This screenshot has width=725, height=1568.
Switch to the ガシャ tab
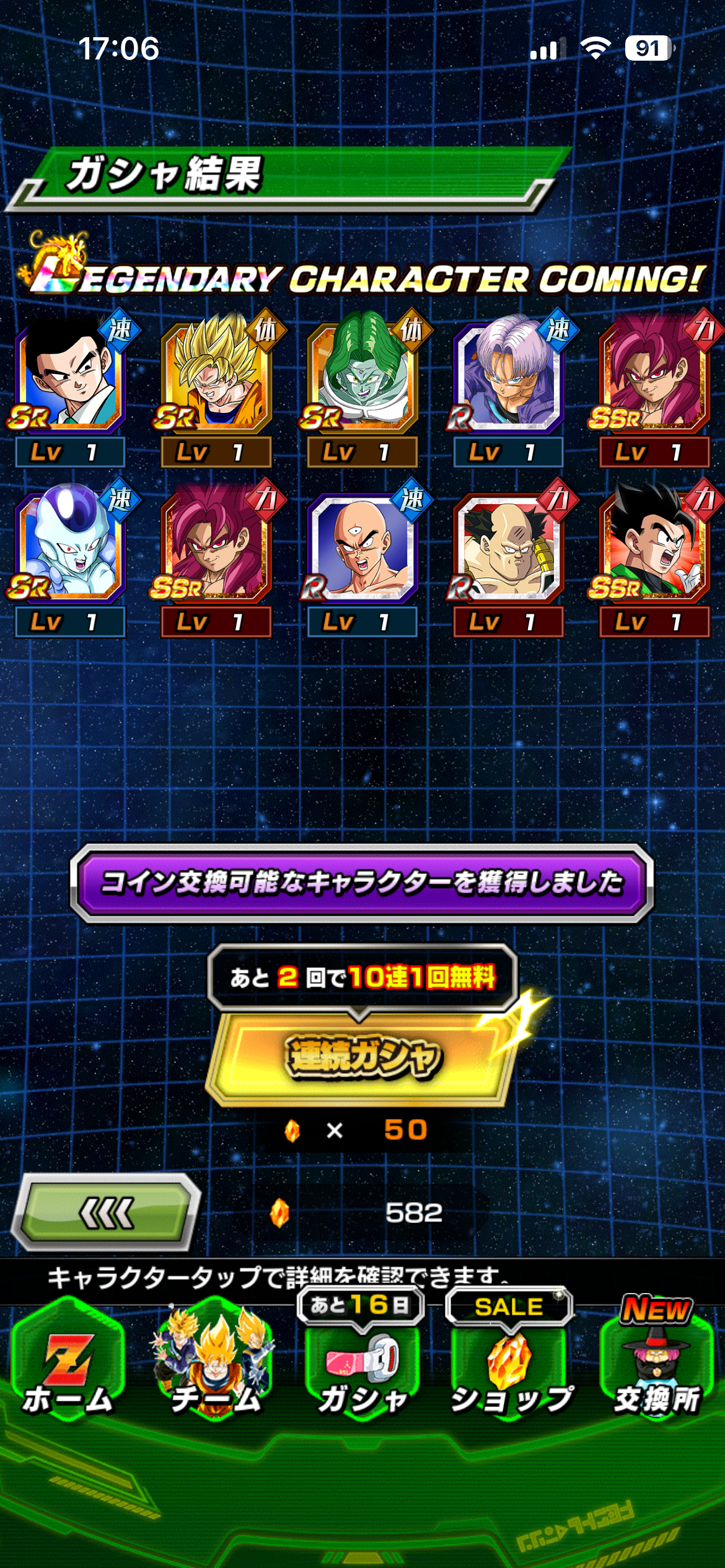pos(362,1369)
